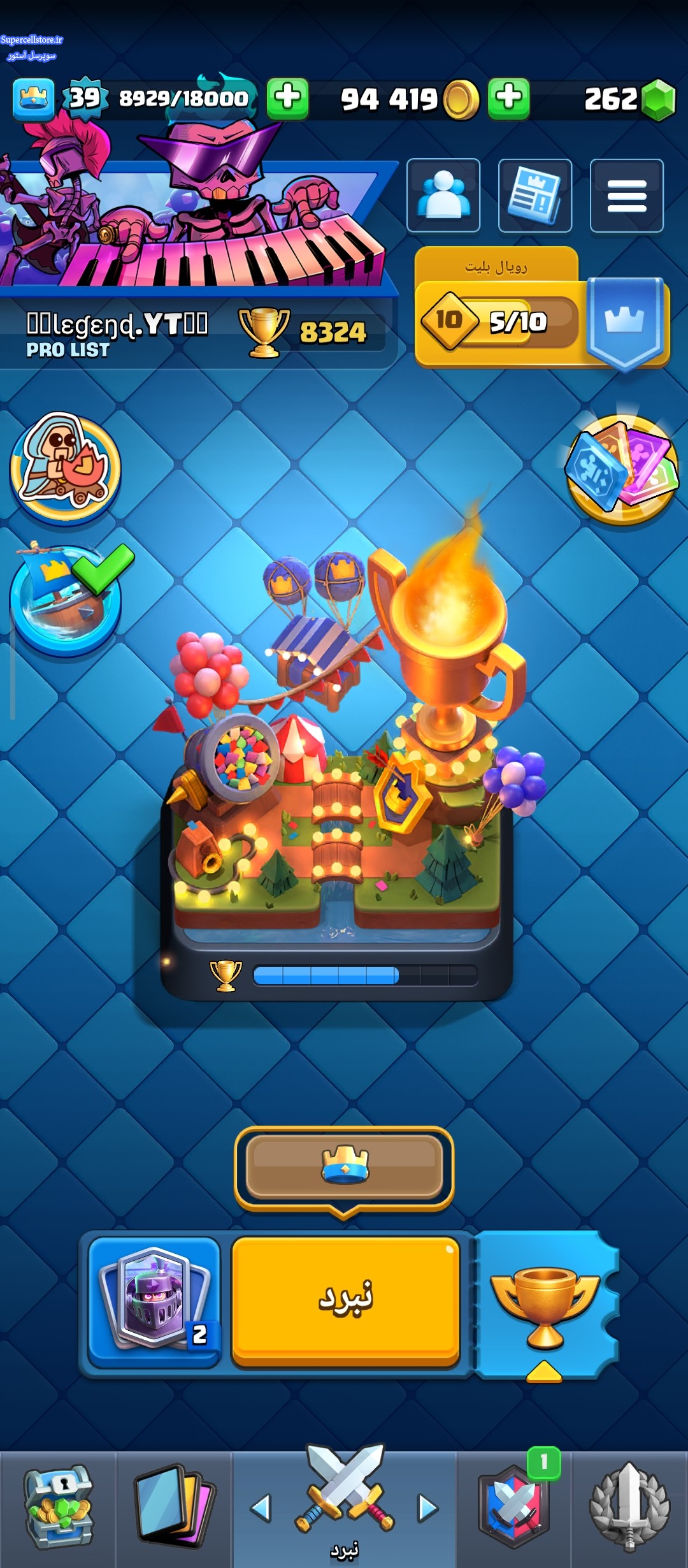Open player profile banner with 8324 trophies

pos(191,331)
